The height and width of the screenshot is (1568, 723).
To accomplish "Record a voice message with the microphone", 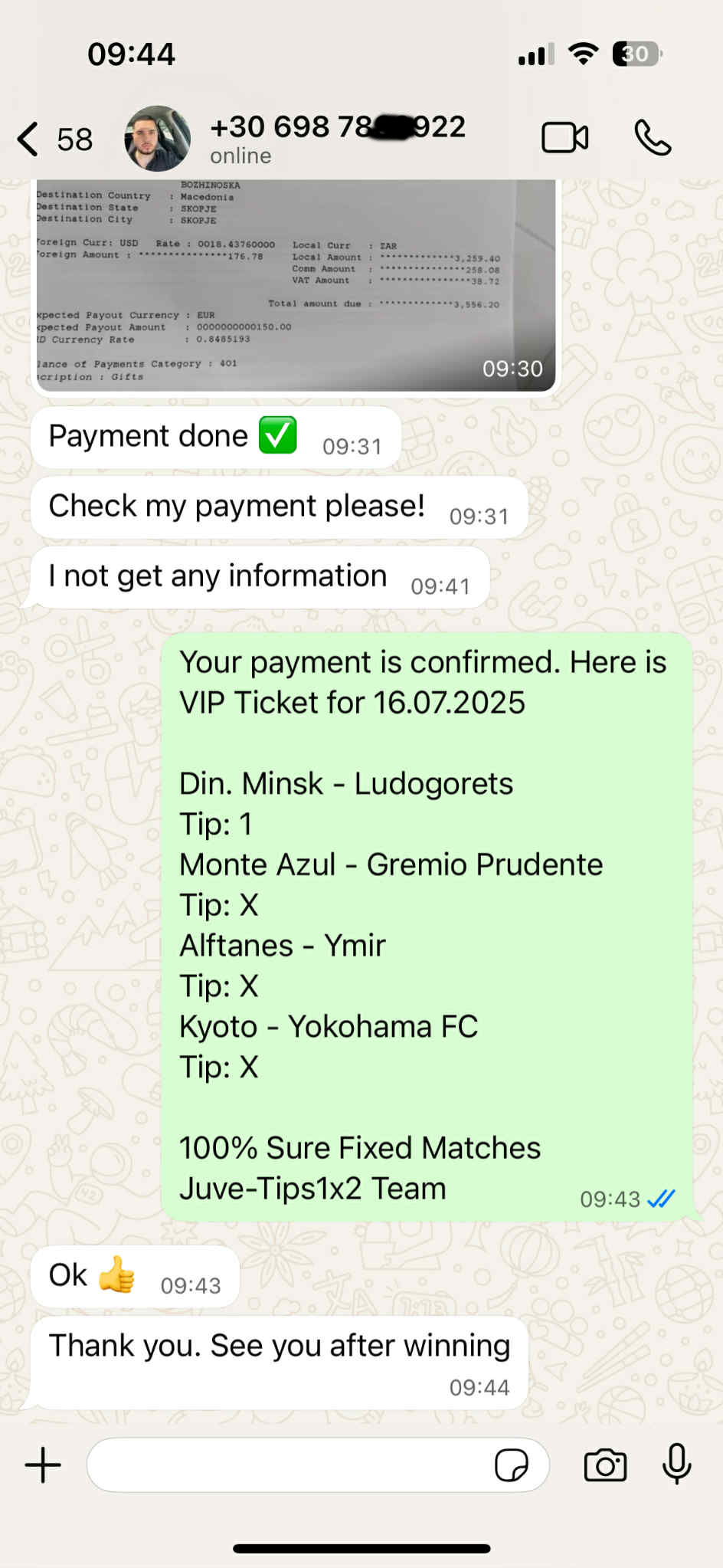I will tap(677, 1464).
